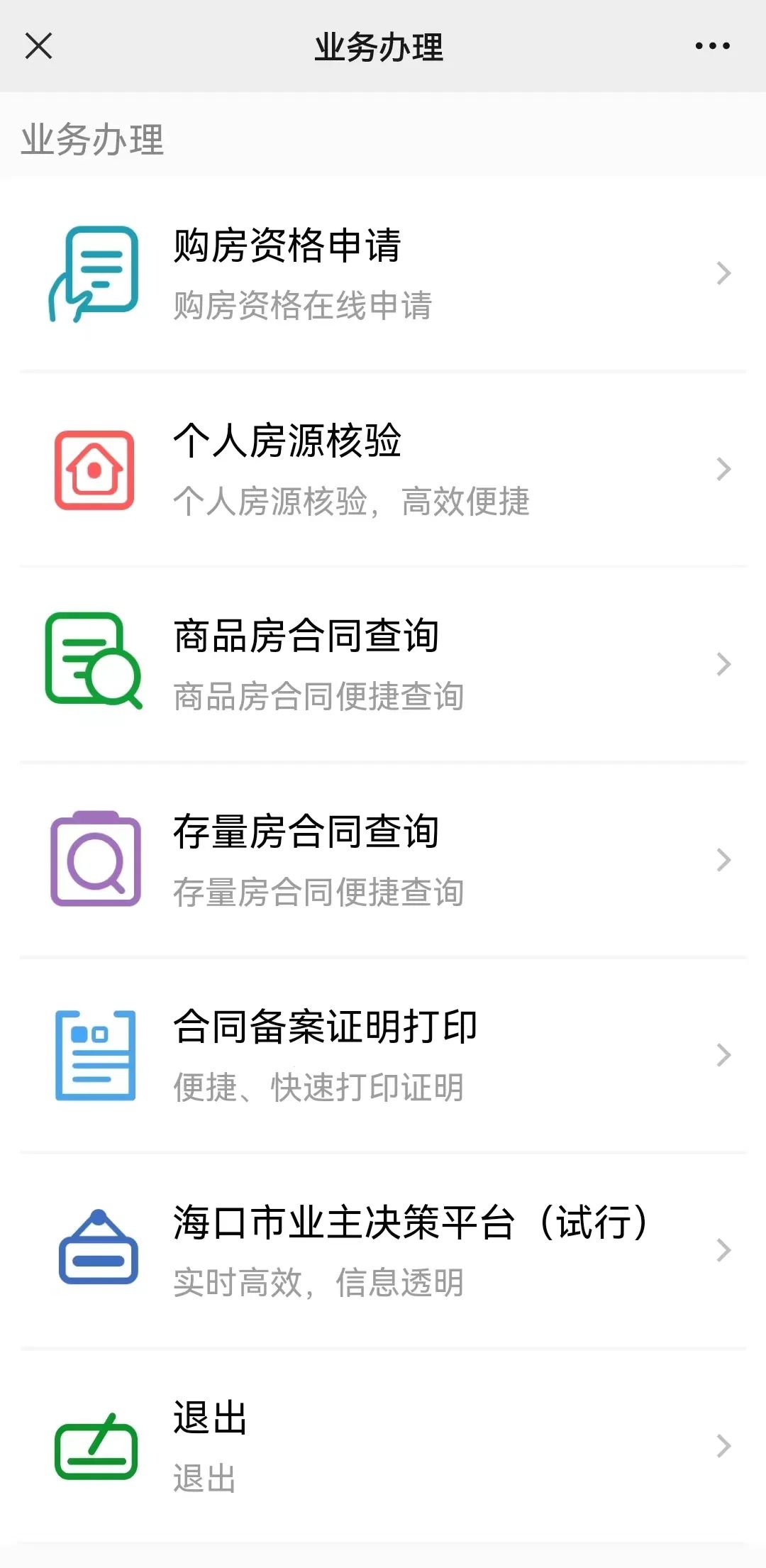
Task: Tap the purple 存量房合同查询 search icon
Action: (x=93, y=858)
